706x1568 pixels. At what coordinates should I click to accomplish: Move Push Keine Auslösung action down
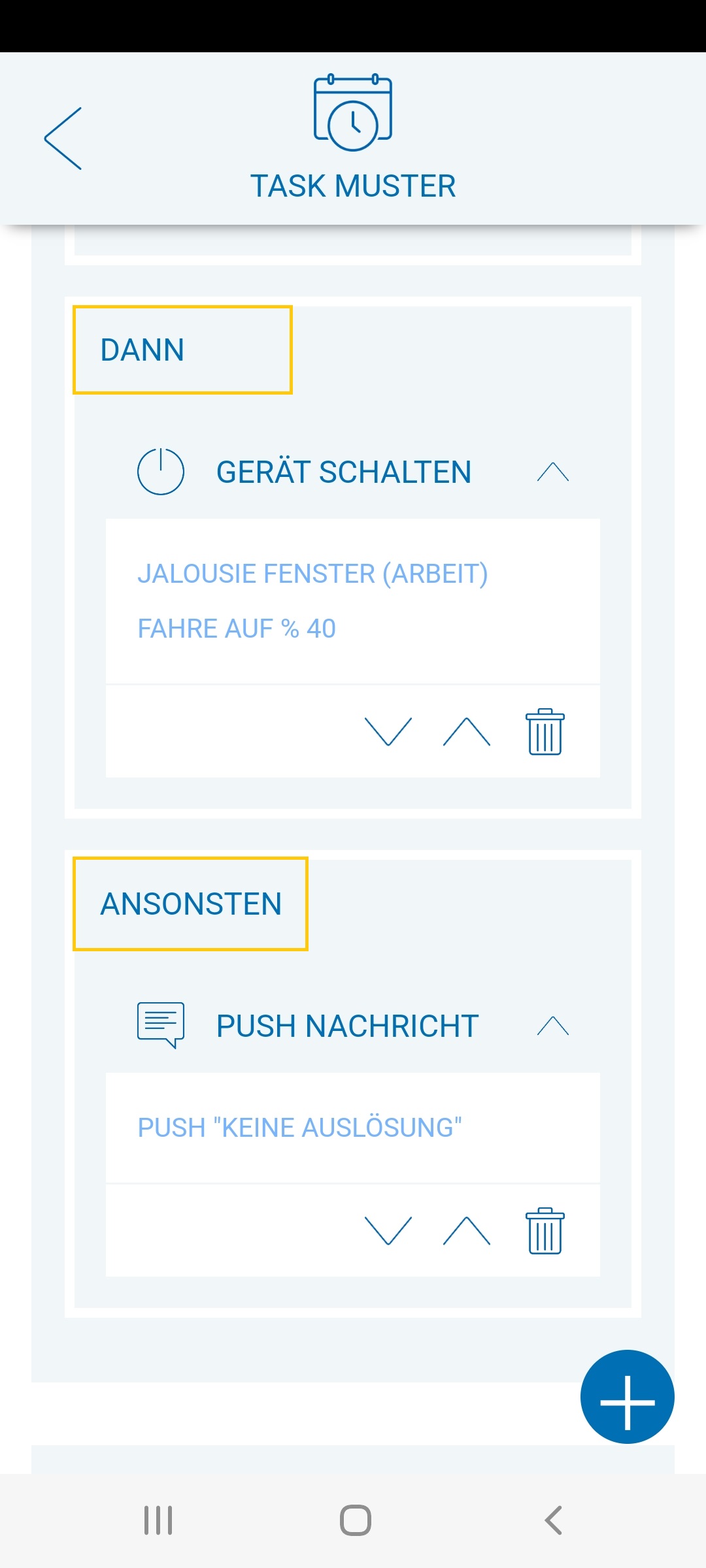coord(388,1231)
